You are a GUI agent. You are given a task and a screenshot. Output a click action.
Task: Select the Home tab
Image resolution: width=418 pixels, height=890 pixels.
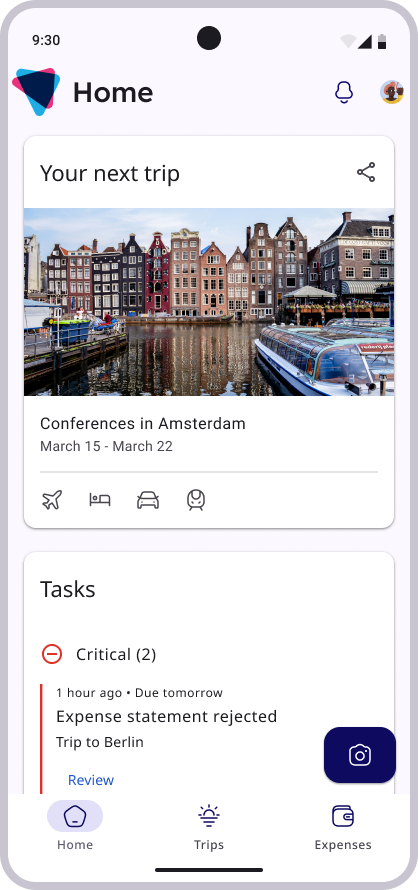coord(75,828)
